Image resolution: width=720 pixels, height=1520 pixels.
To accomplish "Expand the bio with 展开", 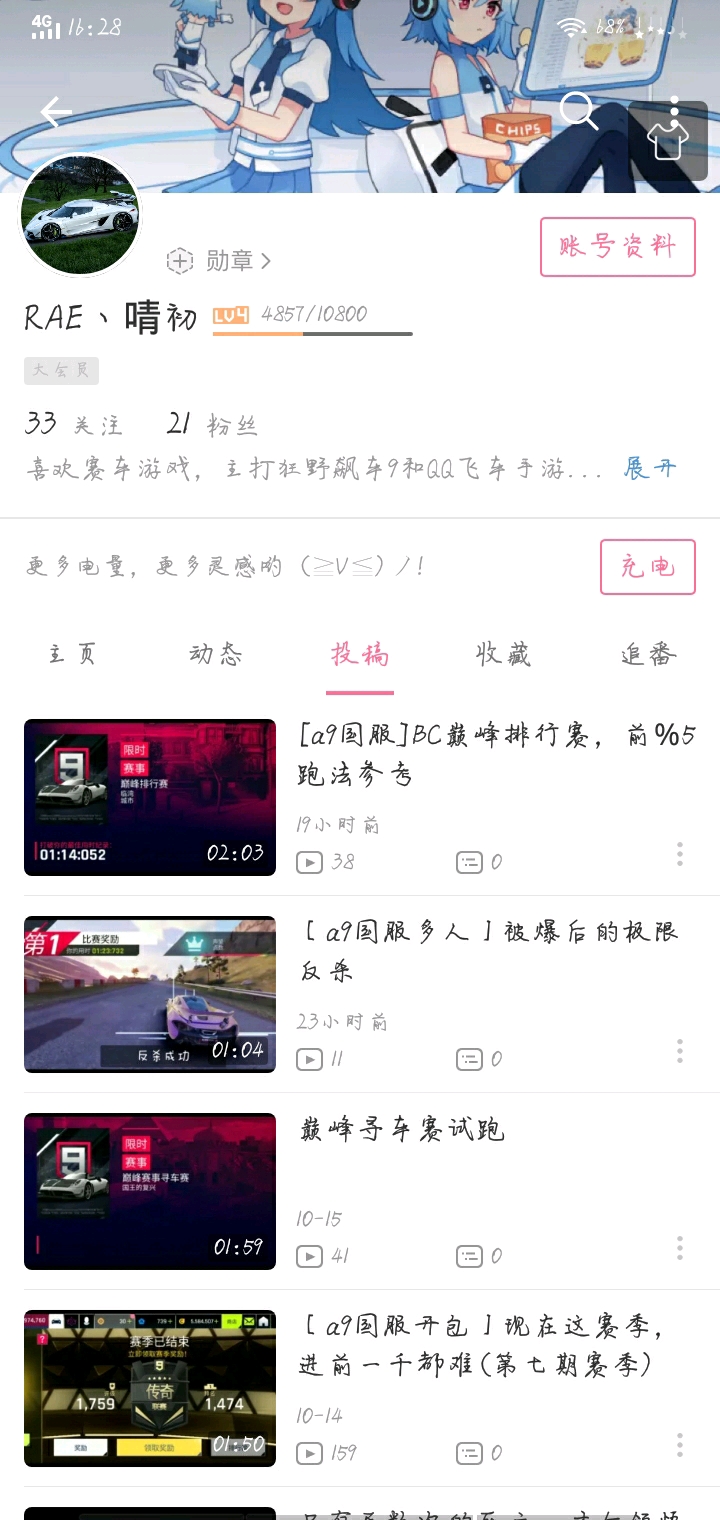I will pyautogui.click(x=650, y=468).
